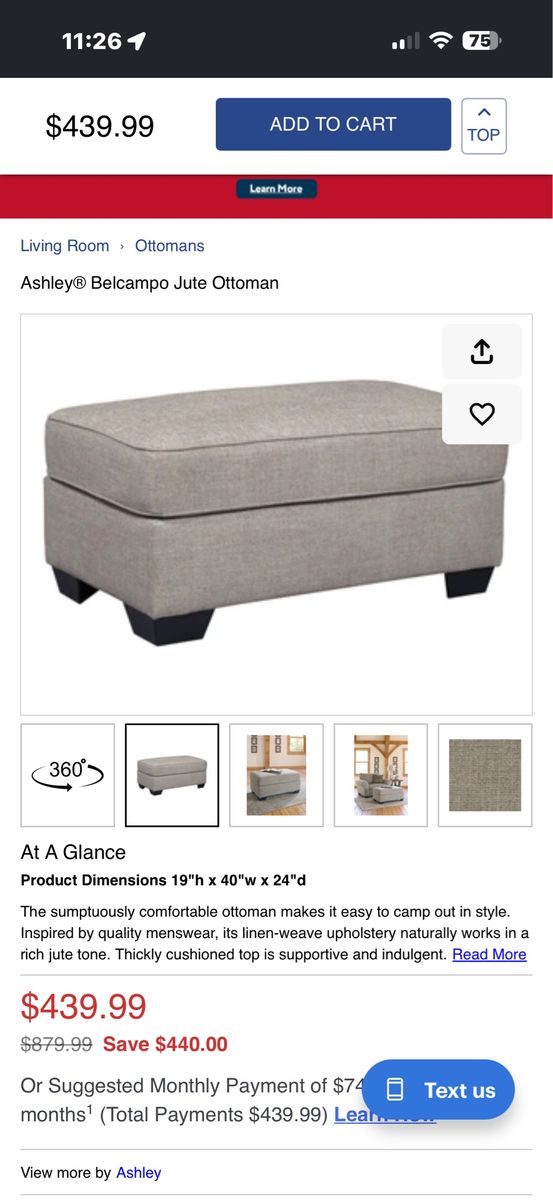This screenshot has height=1200, width=553.
Task: Open the 360 degree view
Action: click(68, 775)
